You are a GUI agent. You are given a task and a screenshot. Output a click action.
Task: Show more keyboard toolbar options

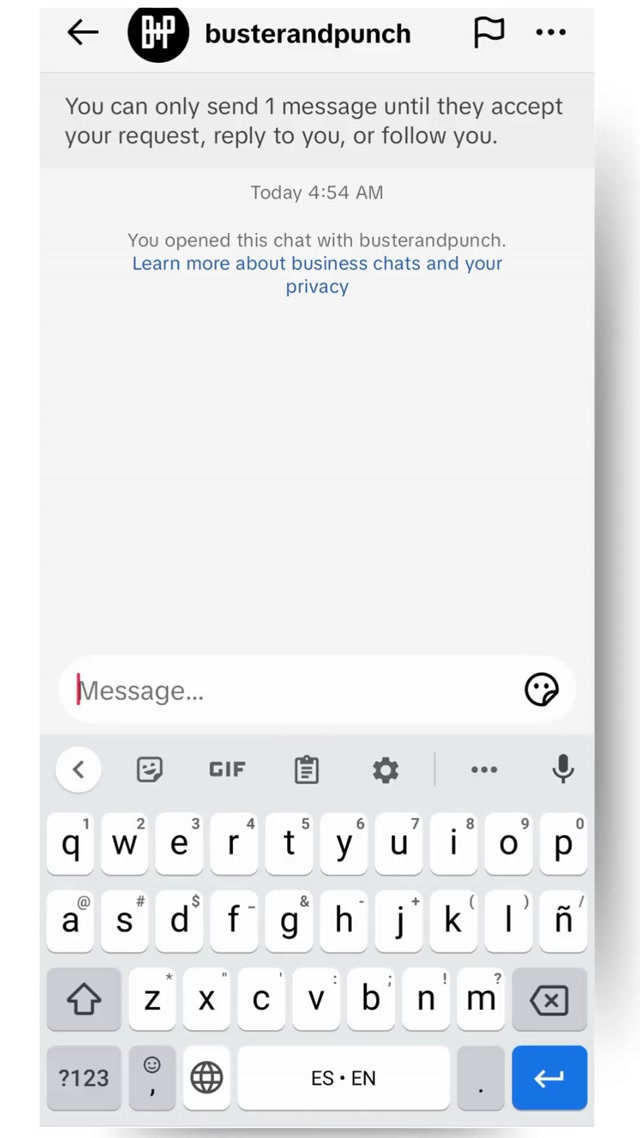point(484,769)
